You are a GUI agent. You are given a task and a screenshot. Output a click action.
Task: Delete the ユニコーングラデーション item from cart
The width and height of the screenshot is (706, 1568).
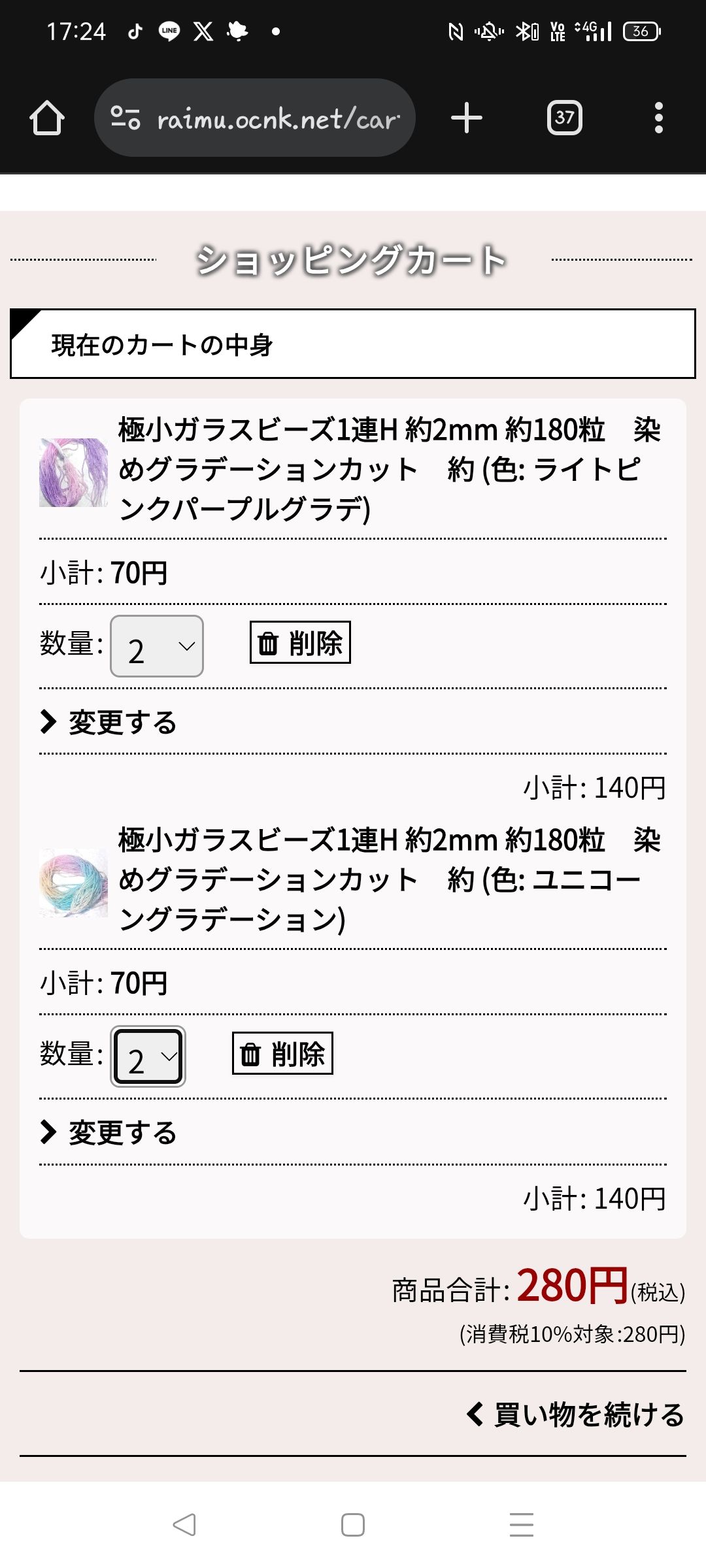point(282,1053)
